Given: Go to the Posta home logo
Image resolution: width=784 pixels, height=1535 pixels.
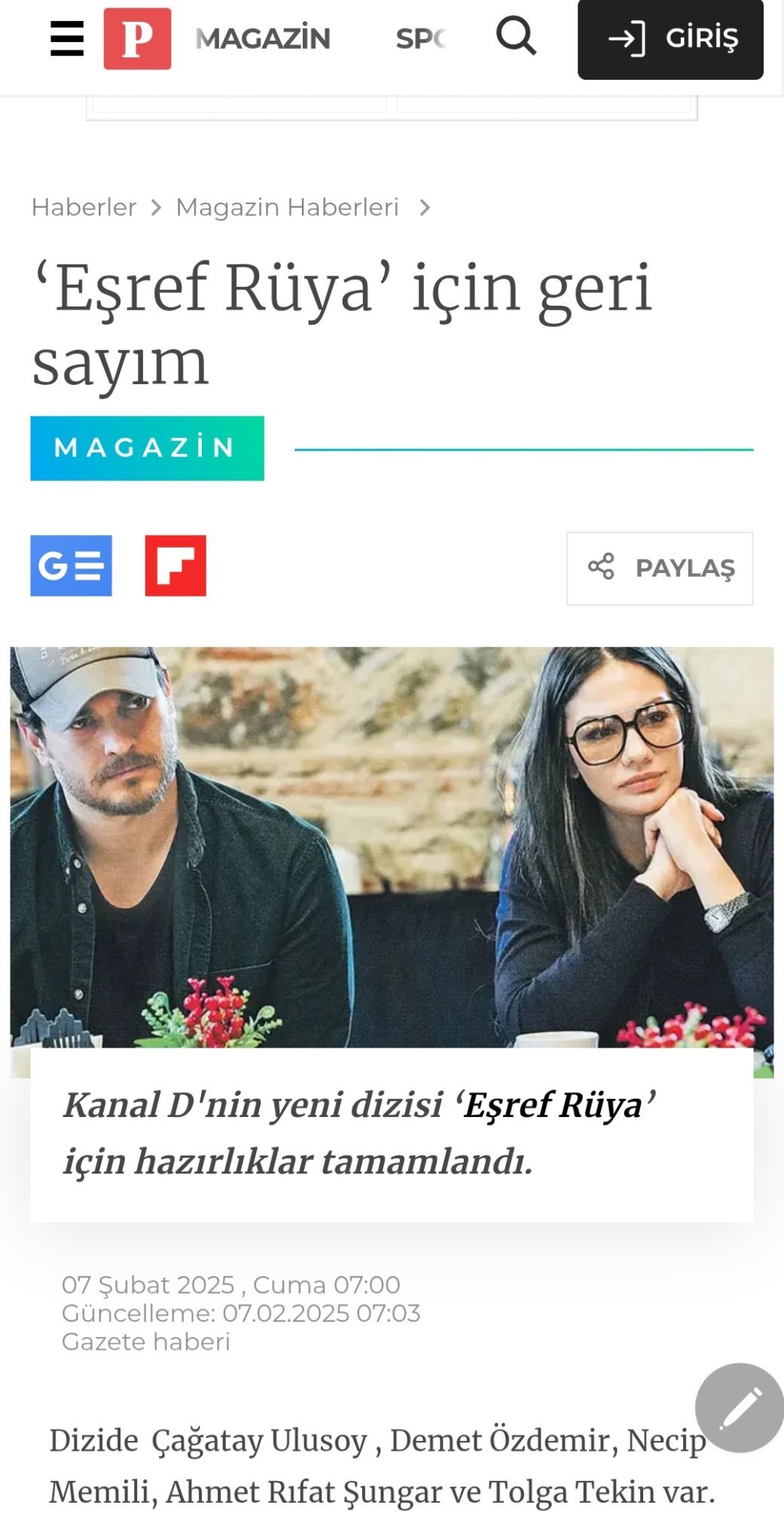Looking at the screenshot, I should (137, 38).
